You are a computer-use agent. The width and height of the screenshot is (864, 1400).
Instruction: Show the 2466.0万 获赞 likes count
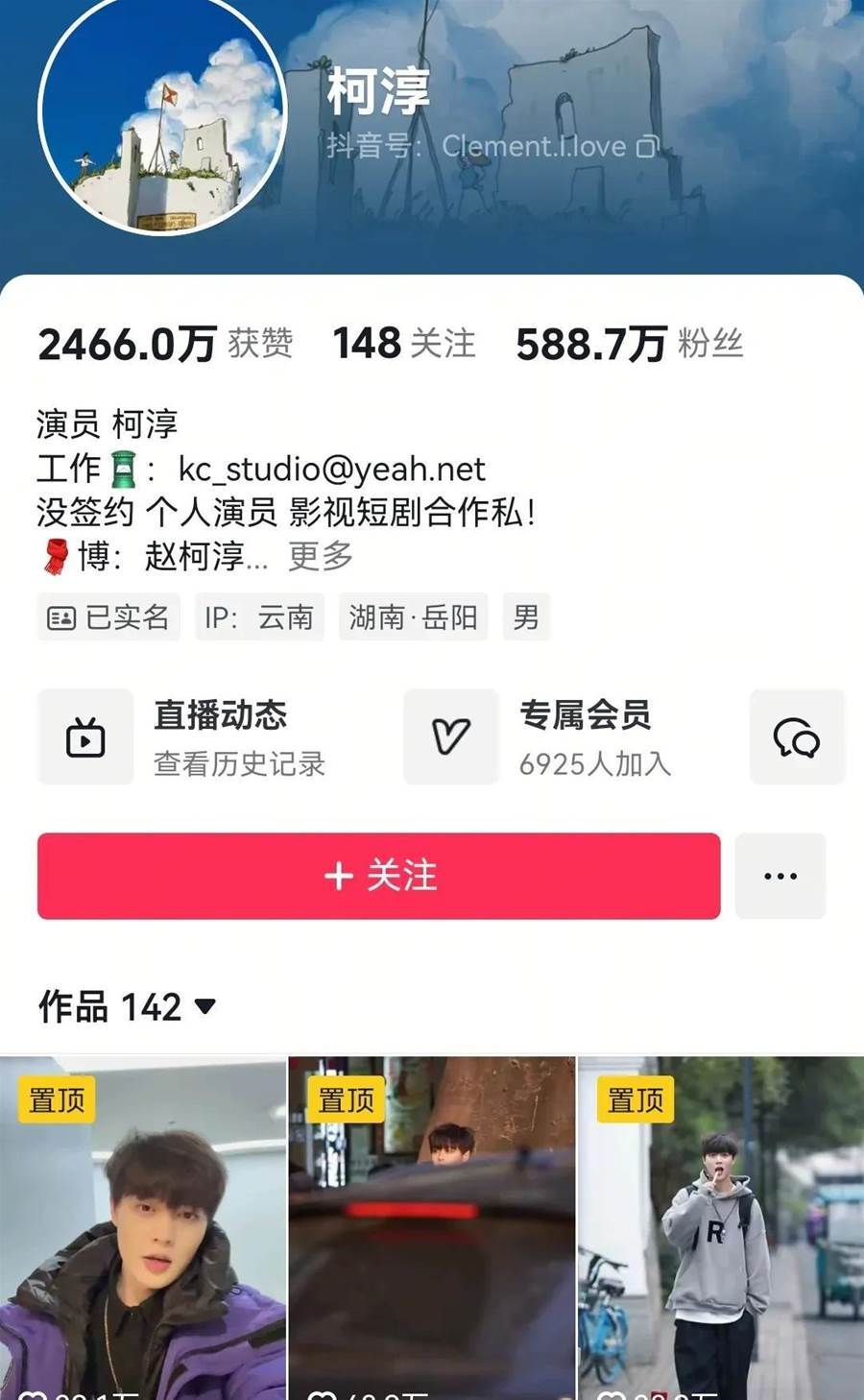point(165,344)
